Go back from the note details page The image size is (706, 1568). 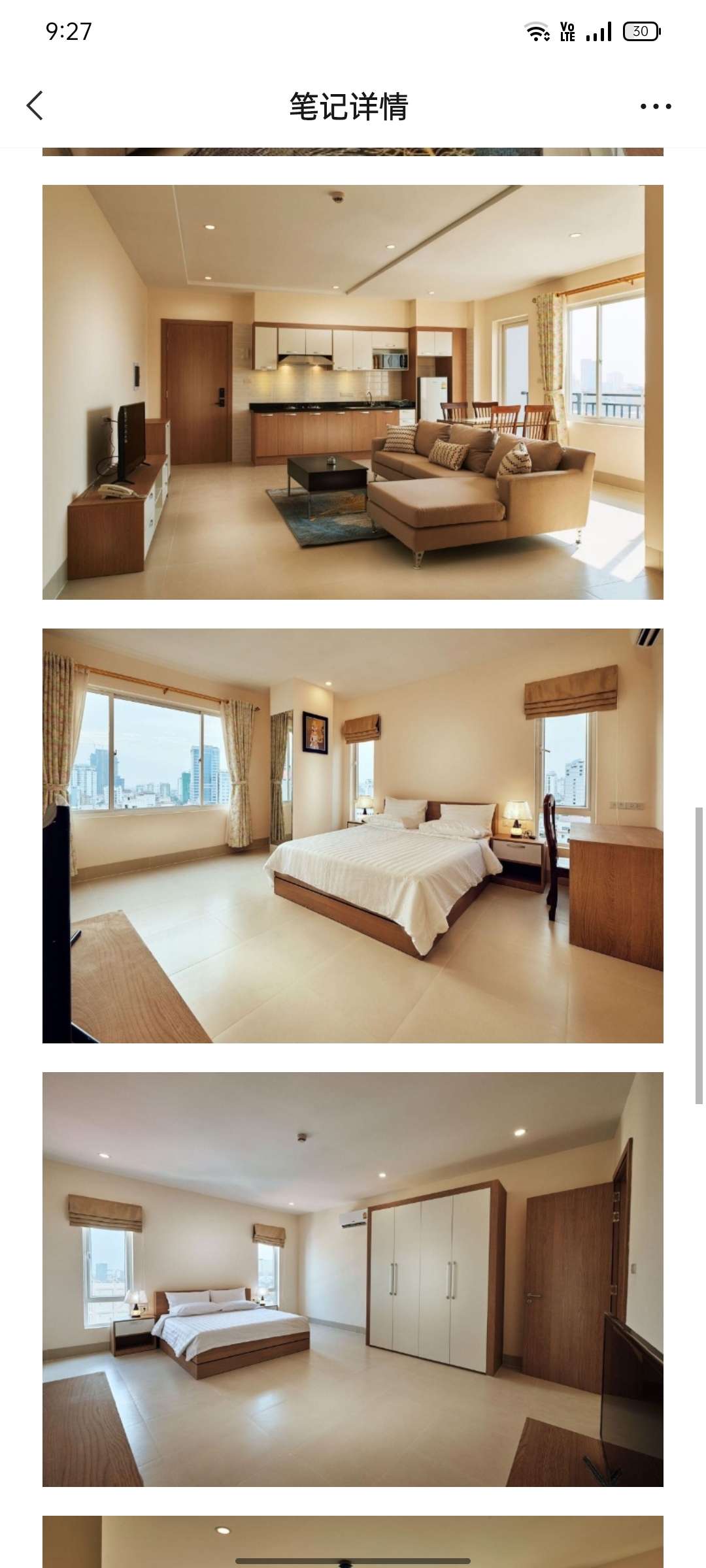35,106
